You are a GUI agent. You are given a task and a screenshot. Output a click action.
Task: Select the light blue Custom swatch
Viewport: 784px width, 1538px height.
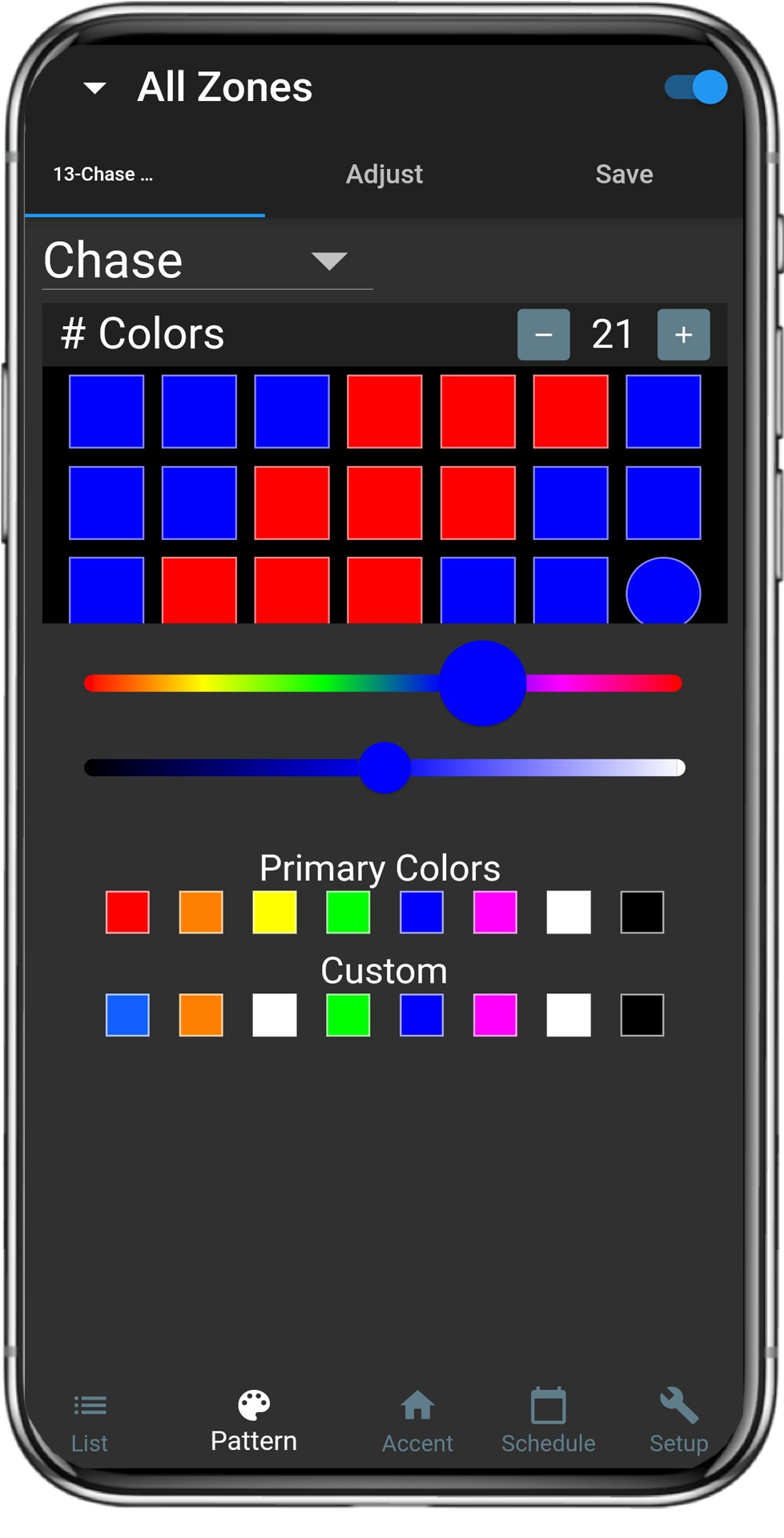127,1015
